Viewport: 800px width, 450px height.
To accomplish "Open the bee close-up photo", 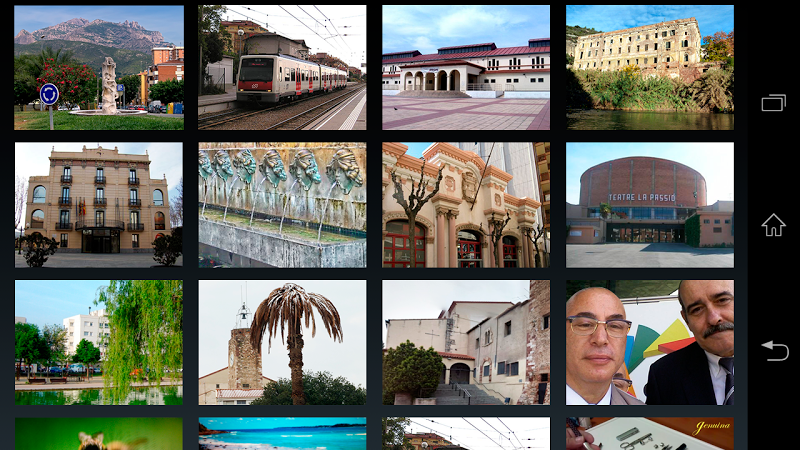I will [99, 434].
